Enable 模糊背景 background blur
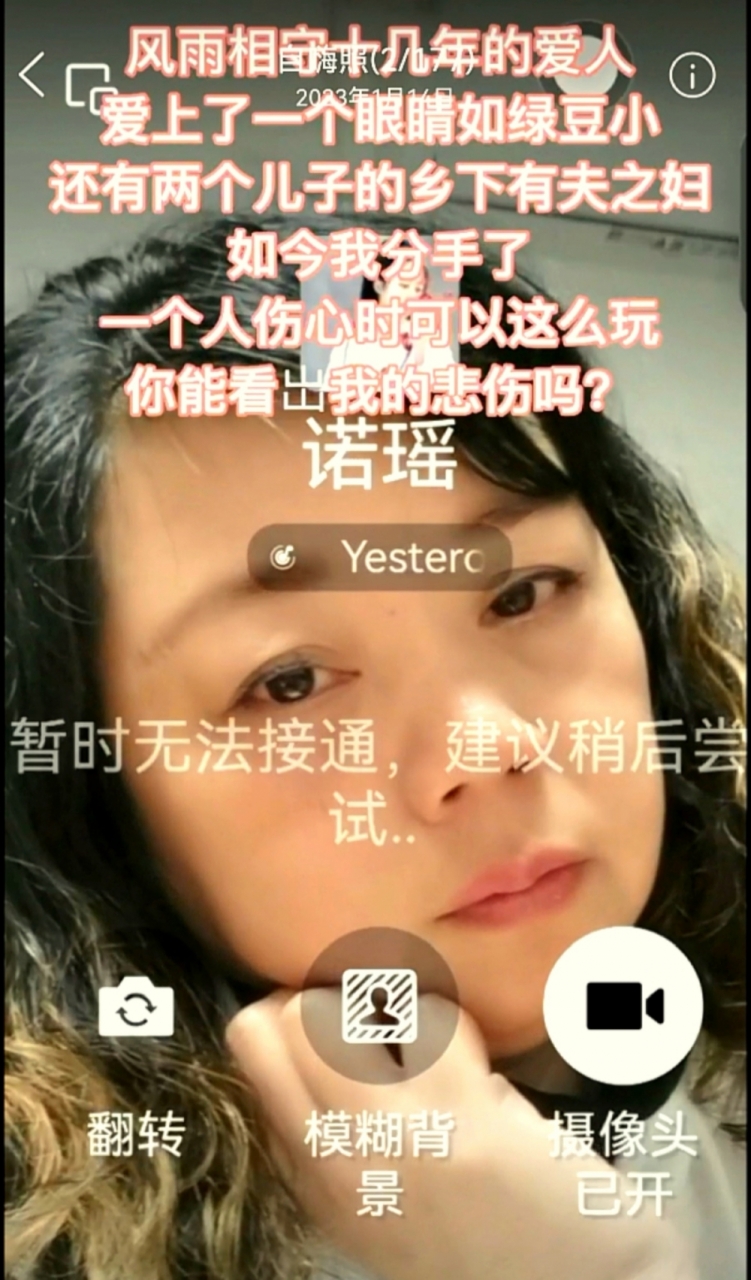The width and height of the screenshot is (751, 1280). (380, 1006)
